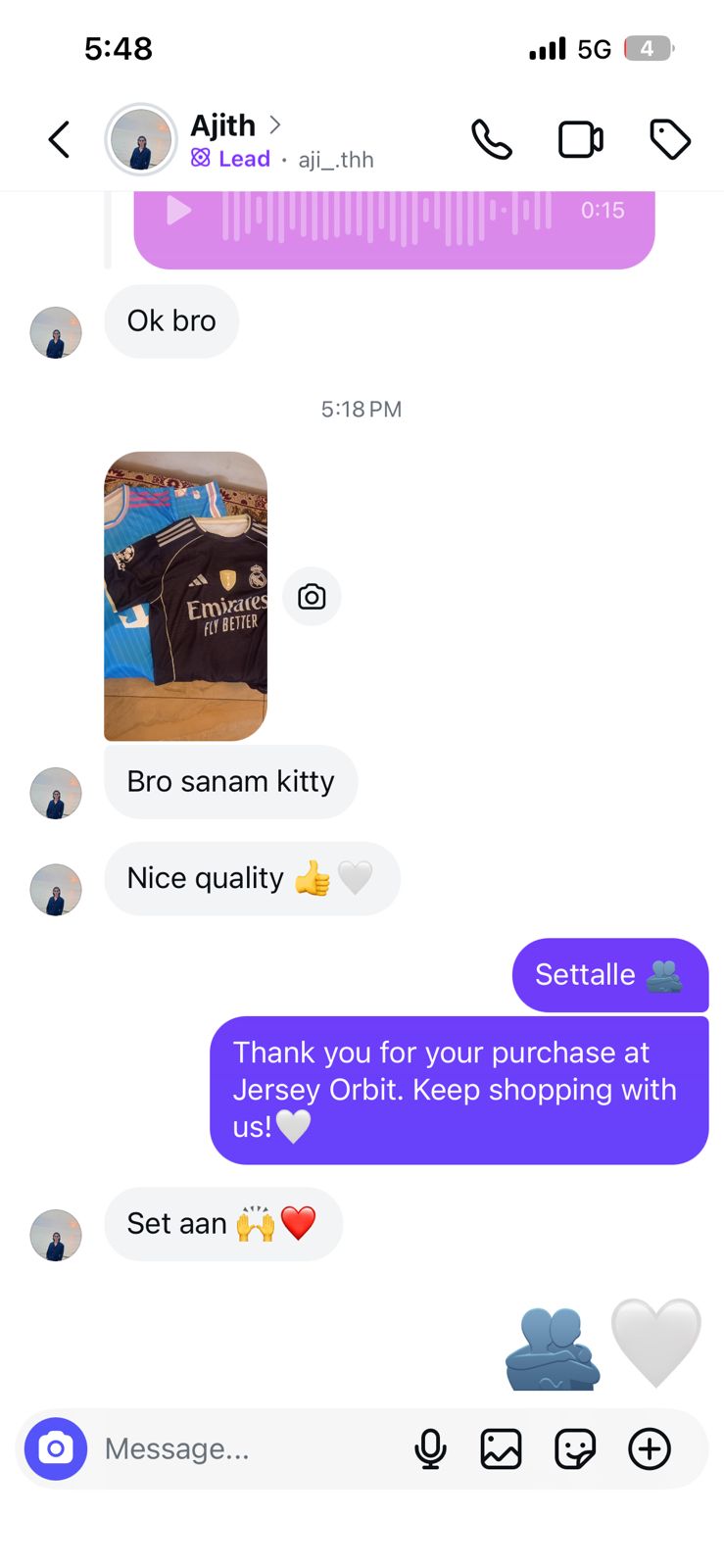This screenshot has height=1568, width=724.
Task: Record a voice message with the microphone
Action: click(x=430, y=1448)
